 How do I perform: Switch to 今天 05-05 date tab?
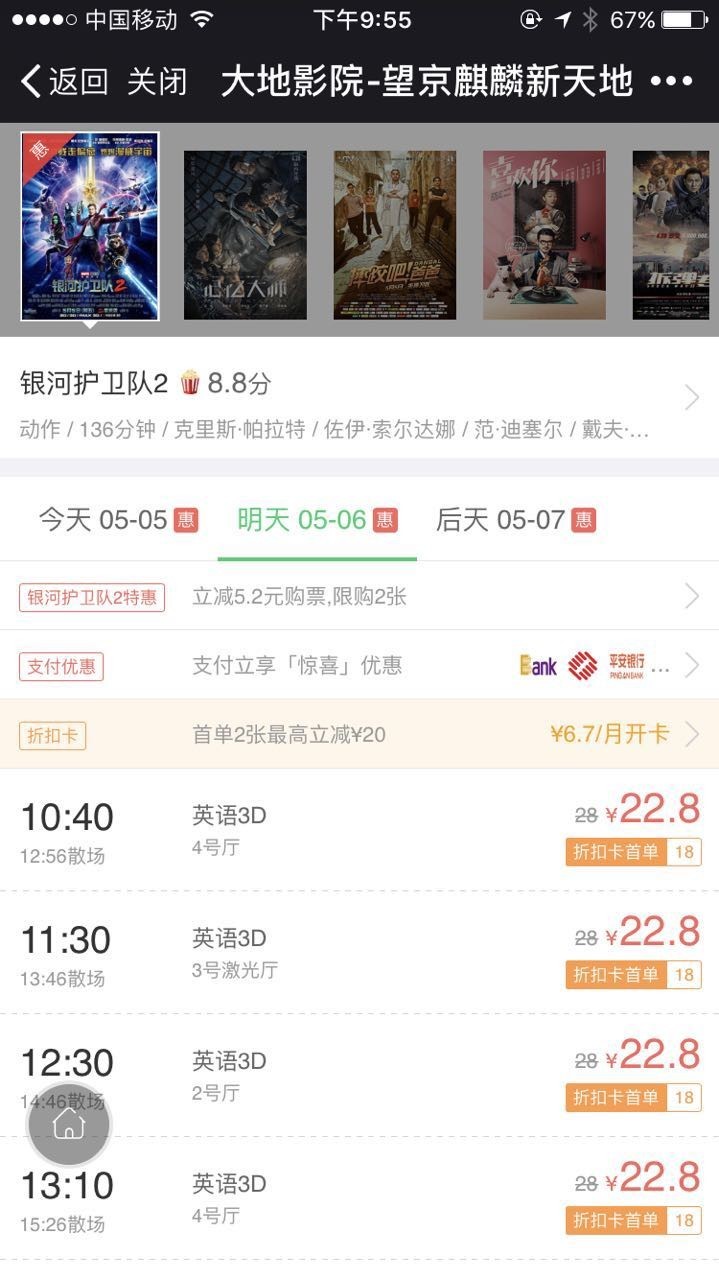point(117,520)
